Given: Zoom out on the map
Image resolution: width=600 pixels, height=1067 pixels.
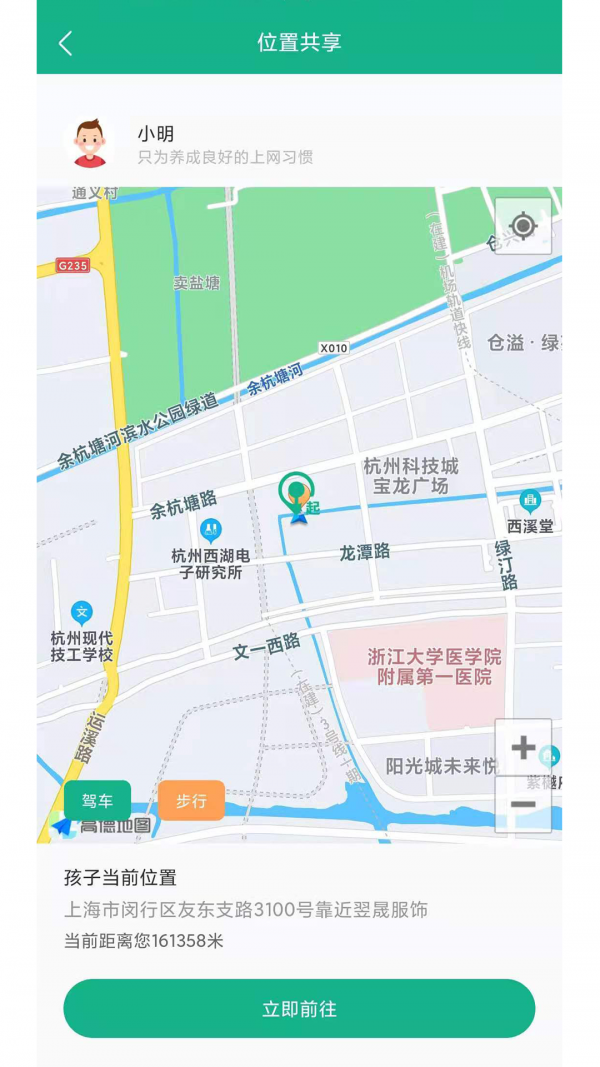Looking at the screenshot, I should point(523,804).
